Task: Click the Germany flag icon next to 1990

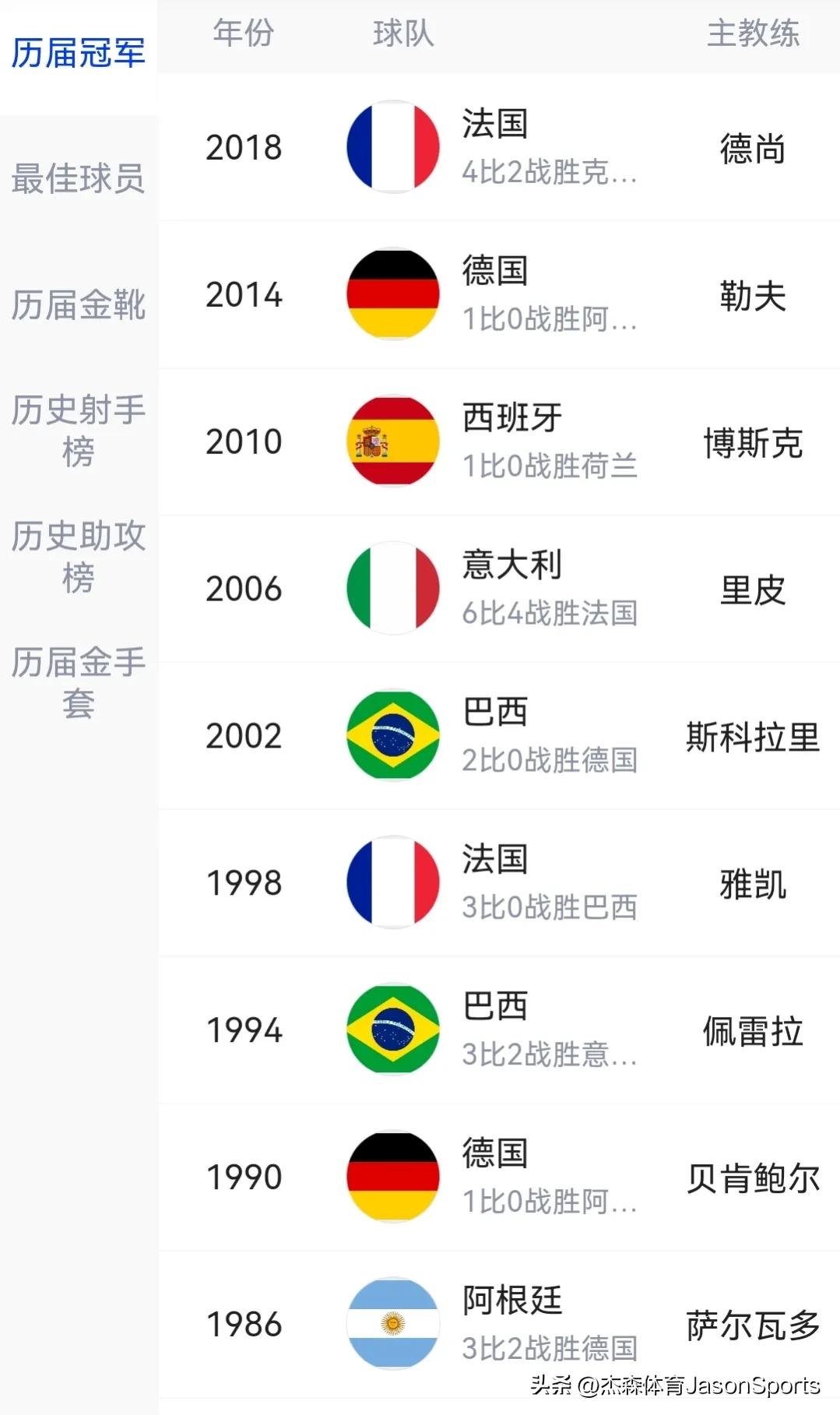Action: point(392,1177)
